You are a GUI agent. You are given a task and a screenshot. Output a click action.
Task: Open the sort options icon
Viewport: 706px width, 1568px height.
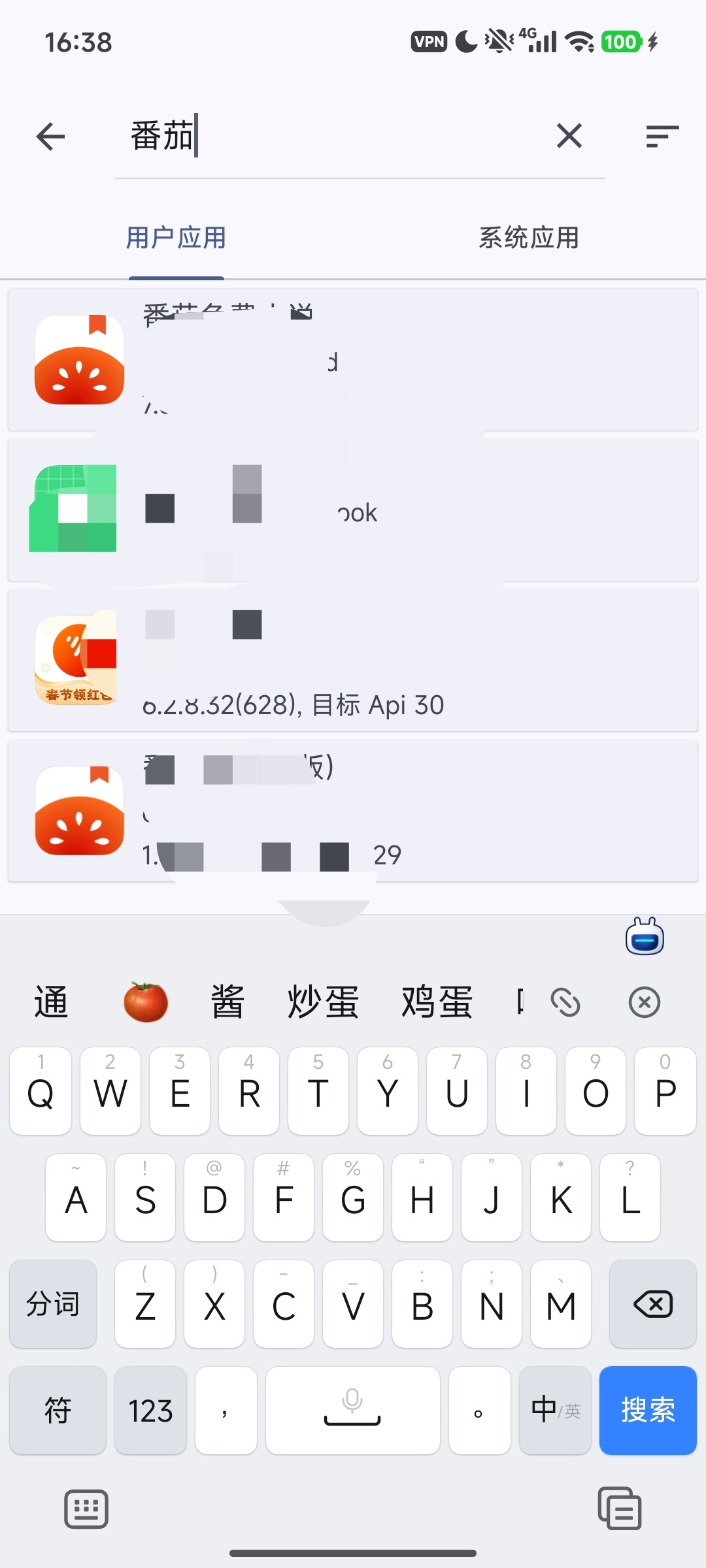point(661,136)
